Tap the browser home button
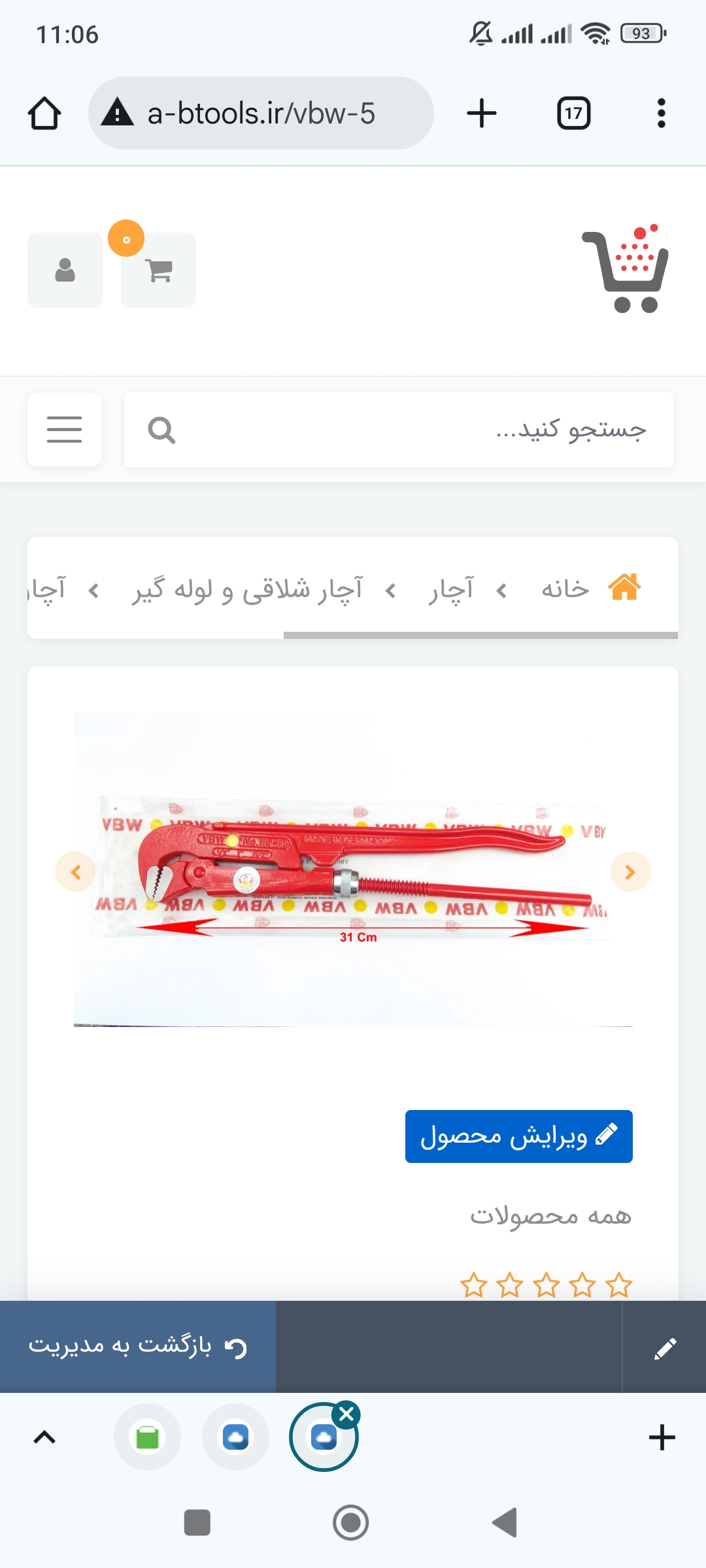 [44, 113]
